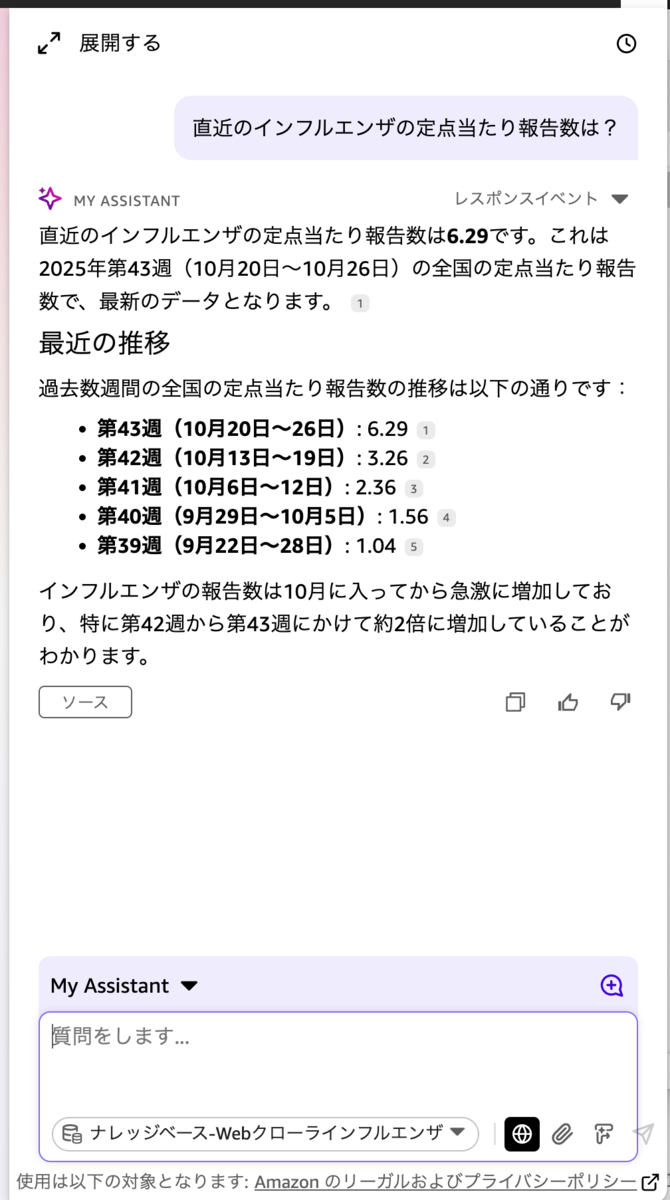The width and height of the screenshot is (670, 1200).
Task: Open Amazon のリーガルおよびプライバシーポリシー link
Action: pyautogui.click(x=446, y=1181)
